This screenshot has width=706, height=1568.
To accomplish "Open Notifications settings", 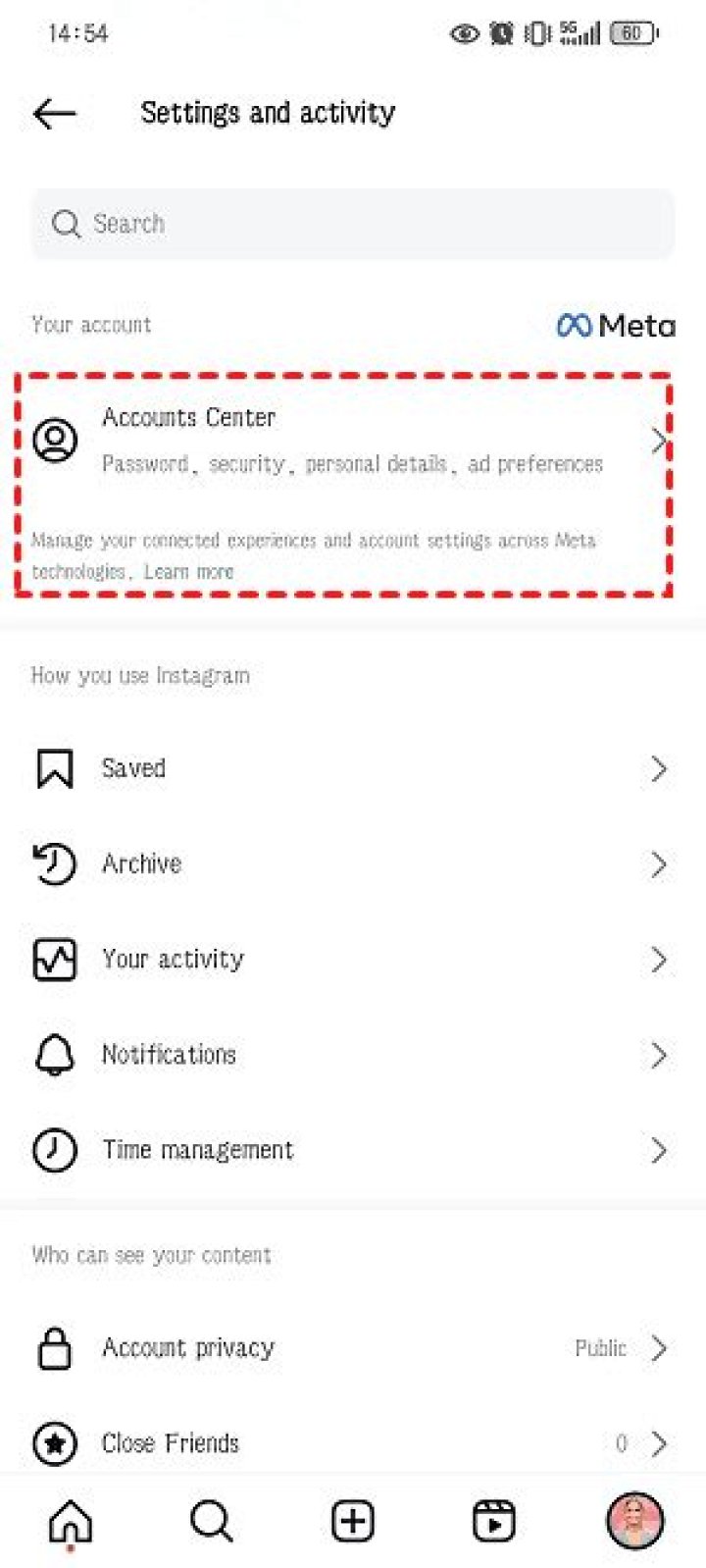I will point(353,1054).
